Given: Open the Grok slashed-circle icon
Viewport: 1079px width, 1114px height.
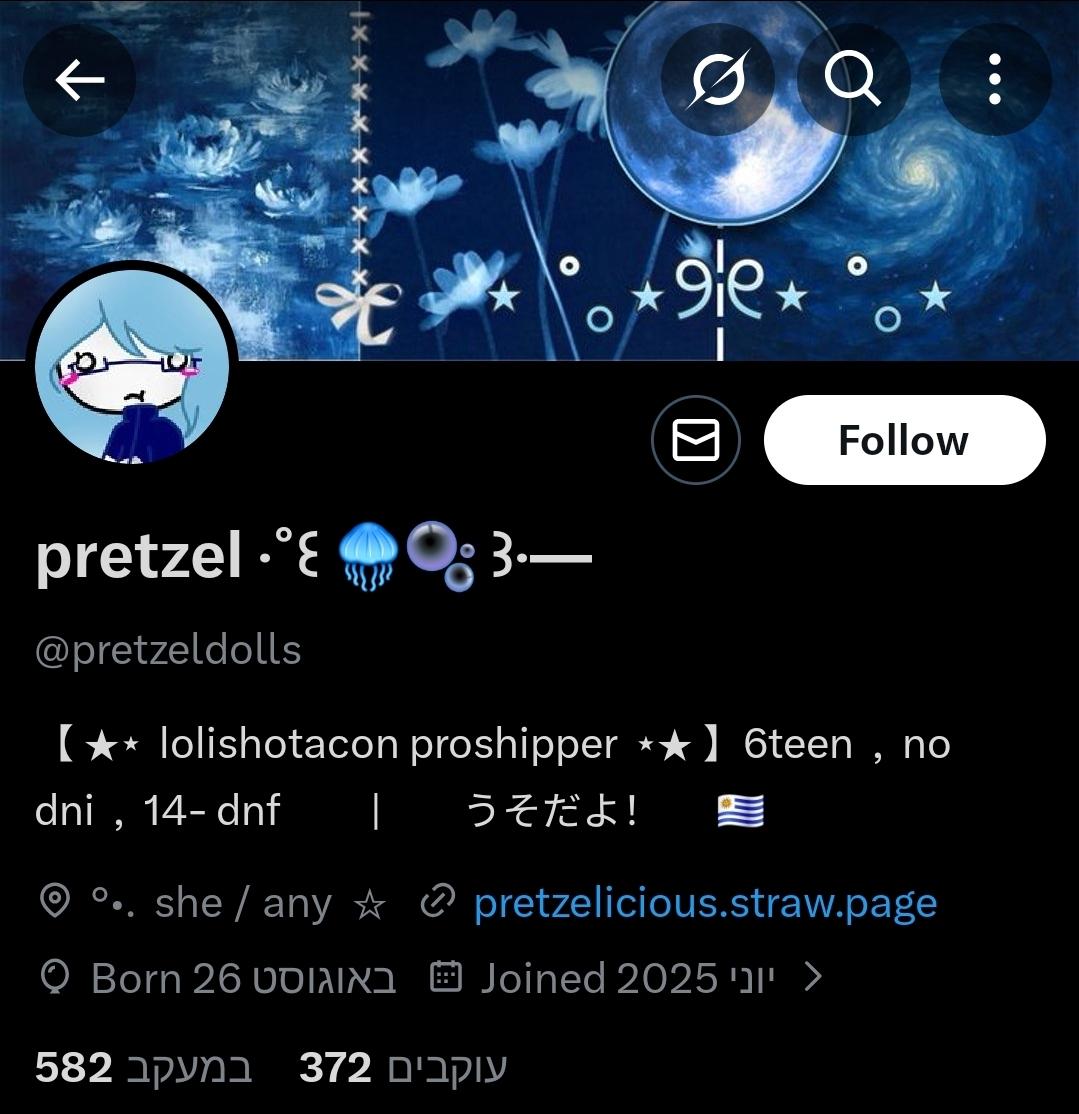Looking at the screenshot, I should pos(718,80).
